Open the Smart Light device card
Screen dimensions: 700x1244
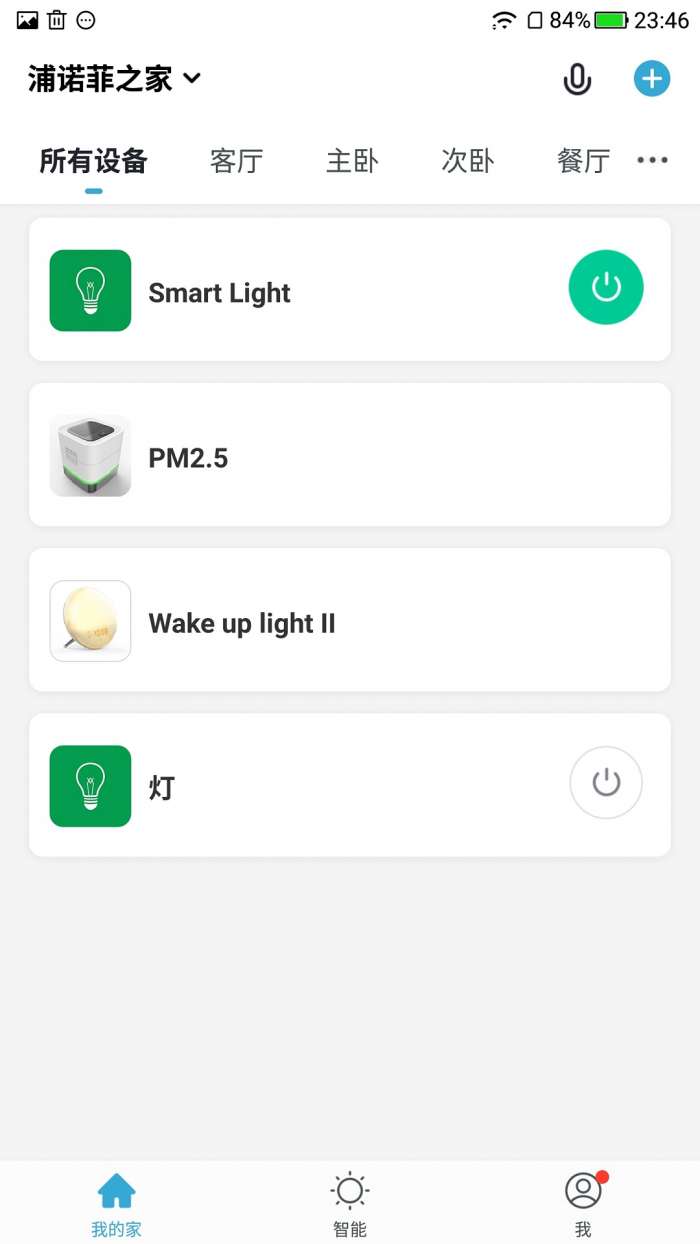click(300, 290)
